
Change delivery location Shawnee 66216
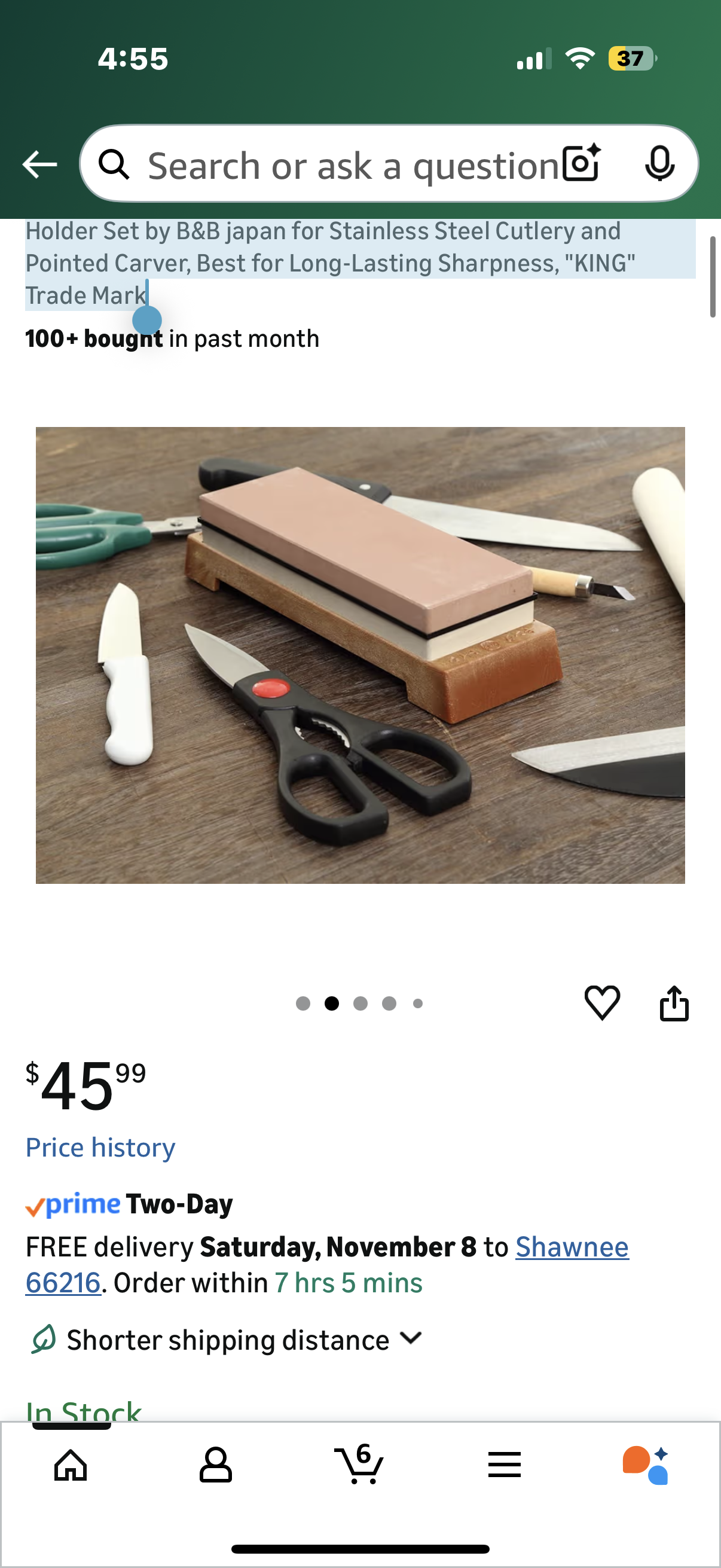[571, 1247]
